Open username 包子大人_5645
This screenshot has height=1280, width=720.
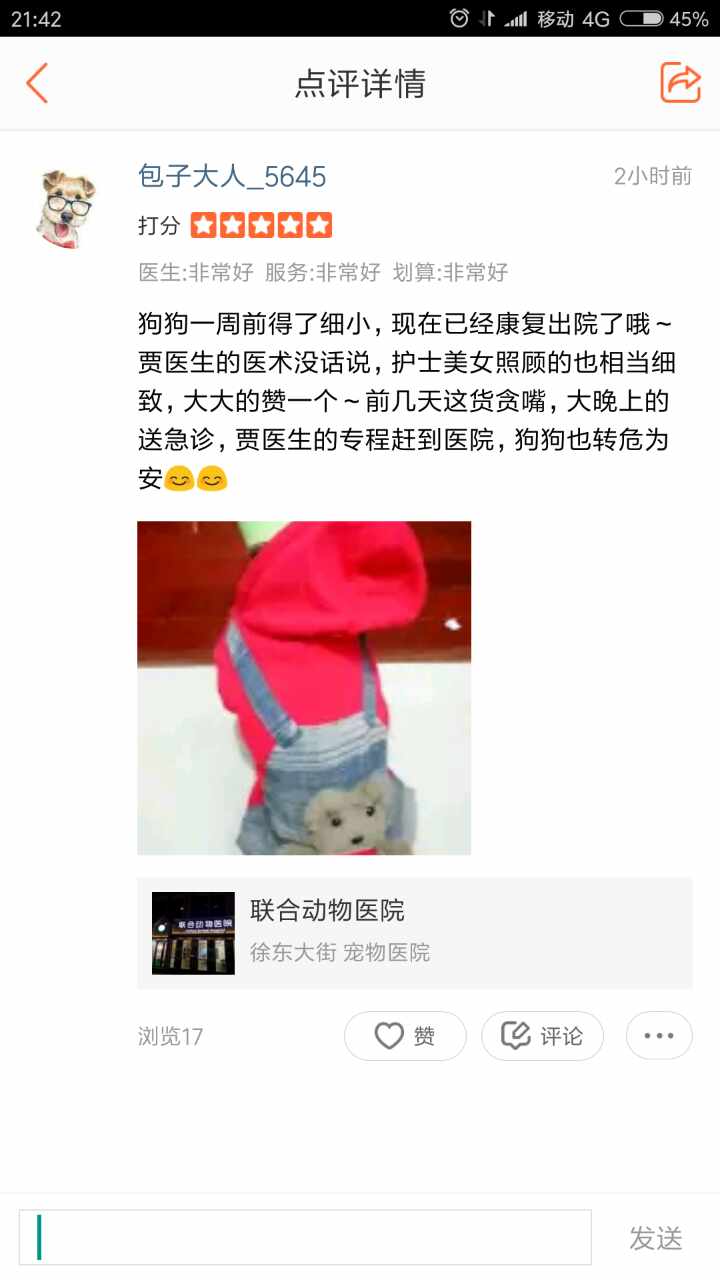(232, 177)
